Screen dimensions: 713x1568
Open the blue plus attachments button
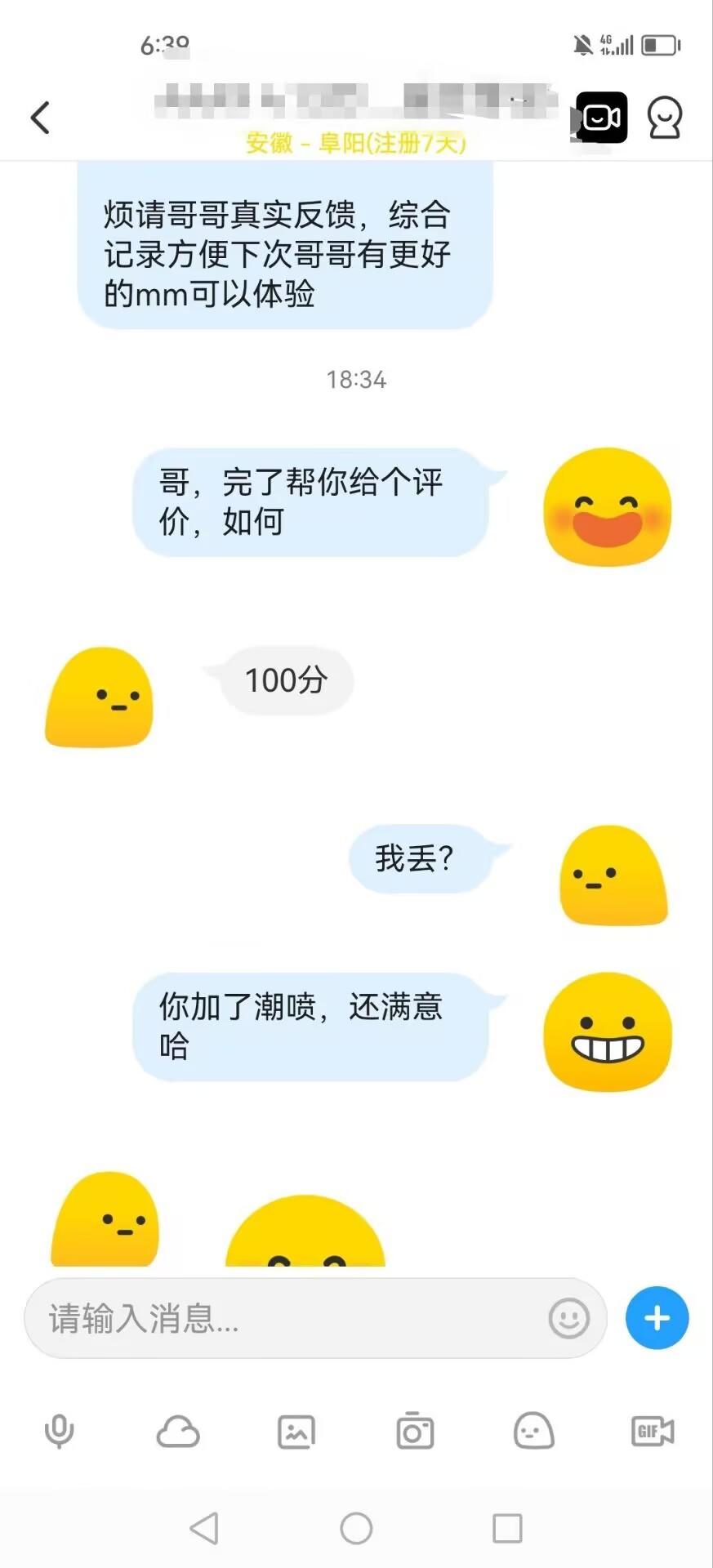tap(657, 1318)
